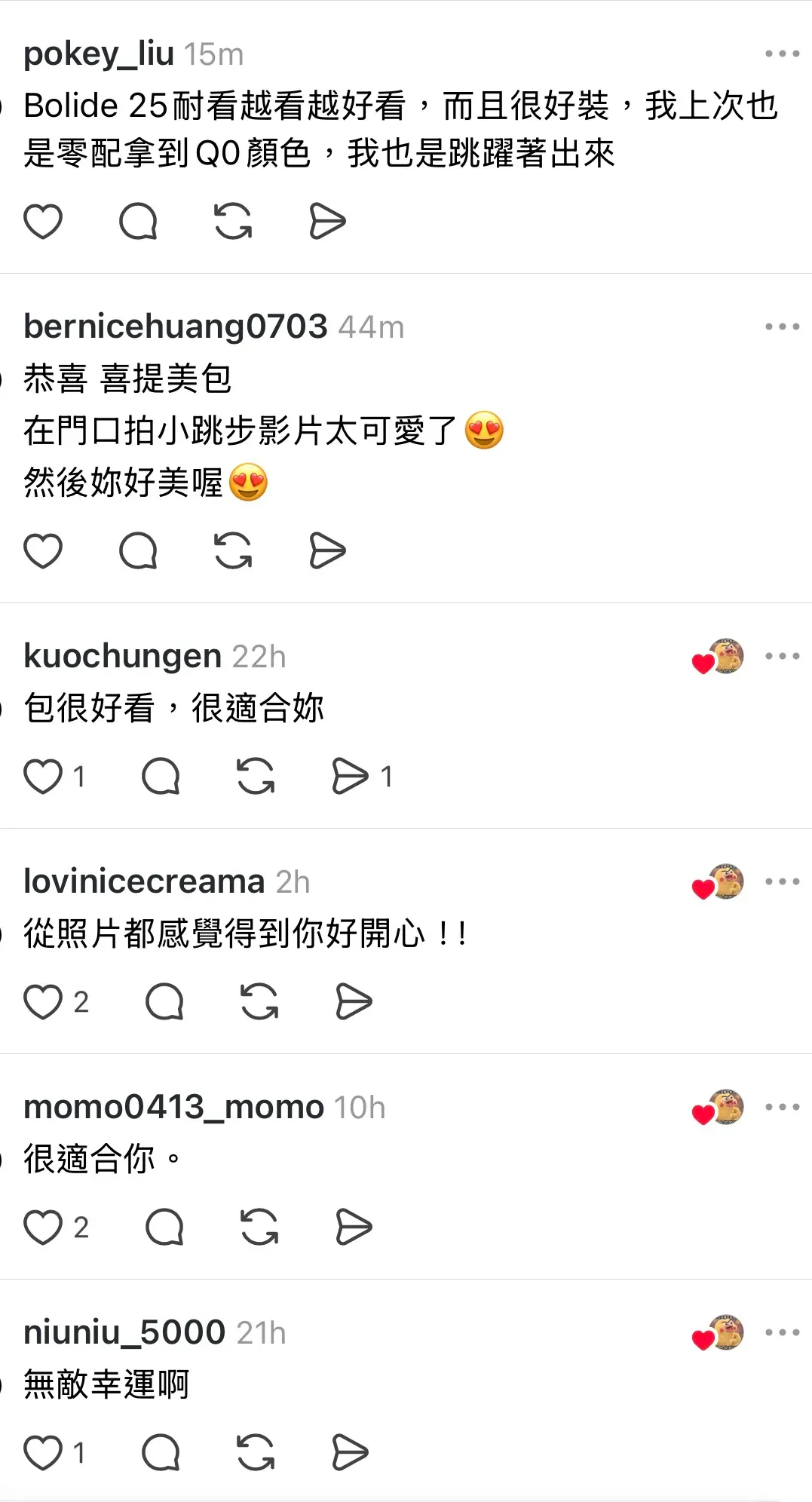This screenshot has height=1502, width=812.
Task: Share kuochungen's comment
Action: (350, 777)
